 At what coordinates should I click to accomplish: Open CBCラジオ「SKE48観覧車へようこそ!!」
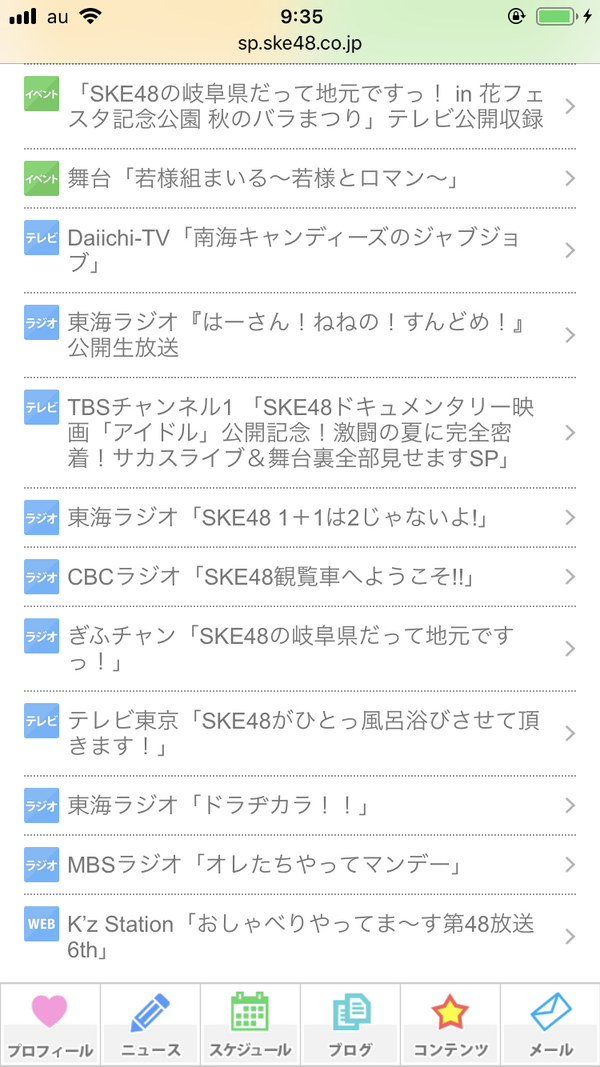pyautogui.click(x=300, y=576)
